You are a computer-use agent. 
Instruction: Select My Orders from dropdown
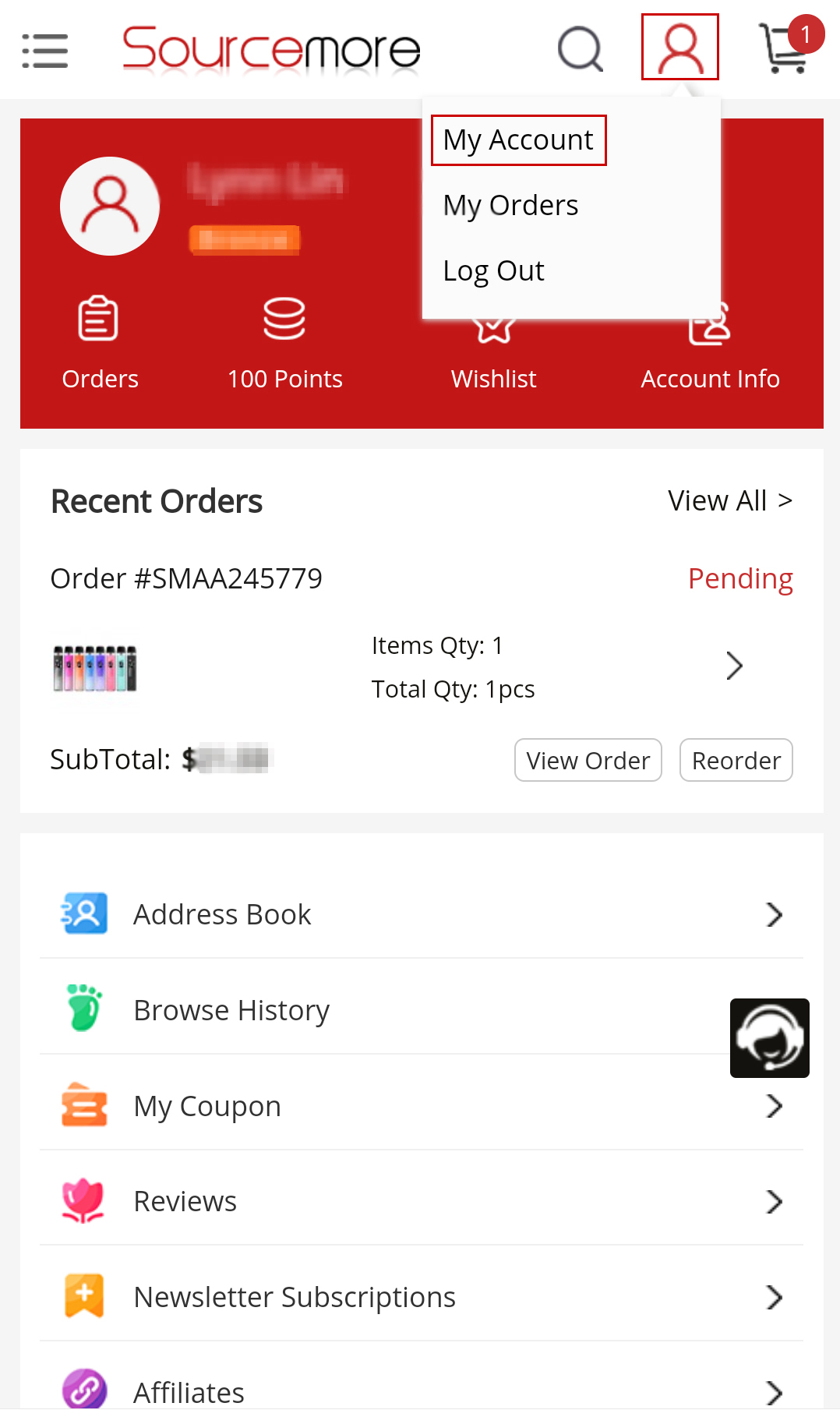(x=510, y=206)
